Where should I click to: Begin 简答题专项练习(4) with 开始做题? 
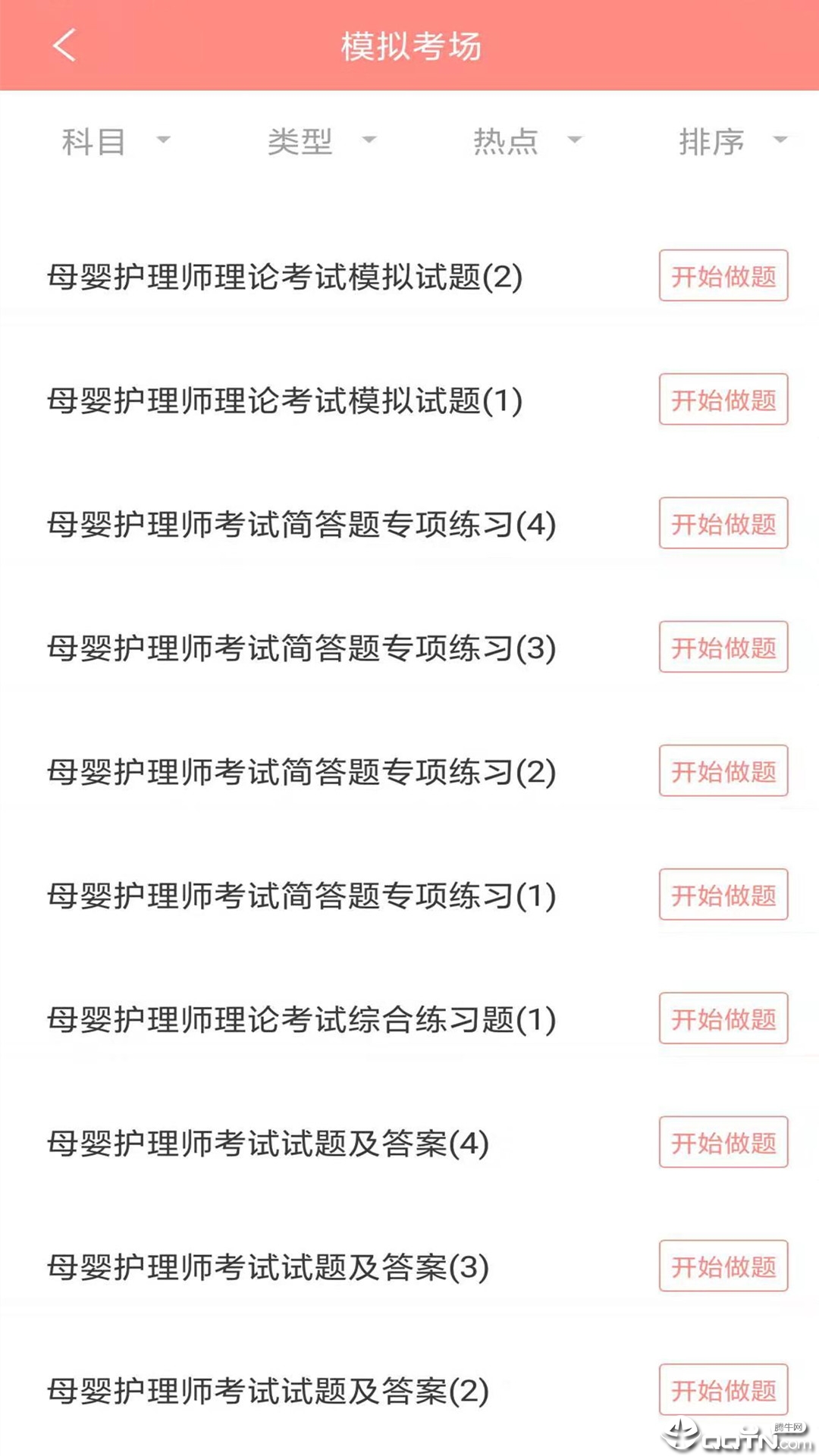coord(723,523)
